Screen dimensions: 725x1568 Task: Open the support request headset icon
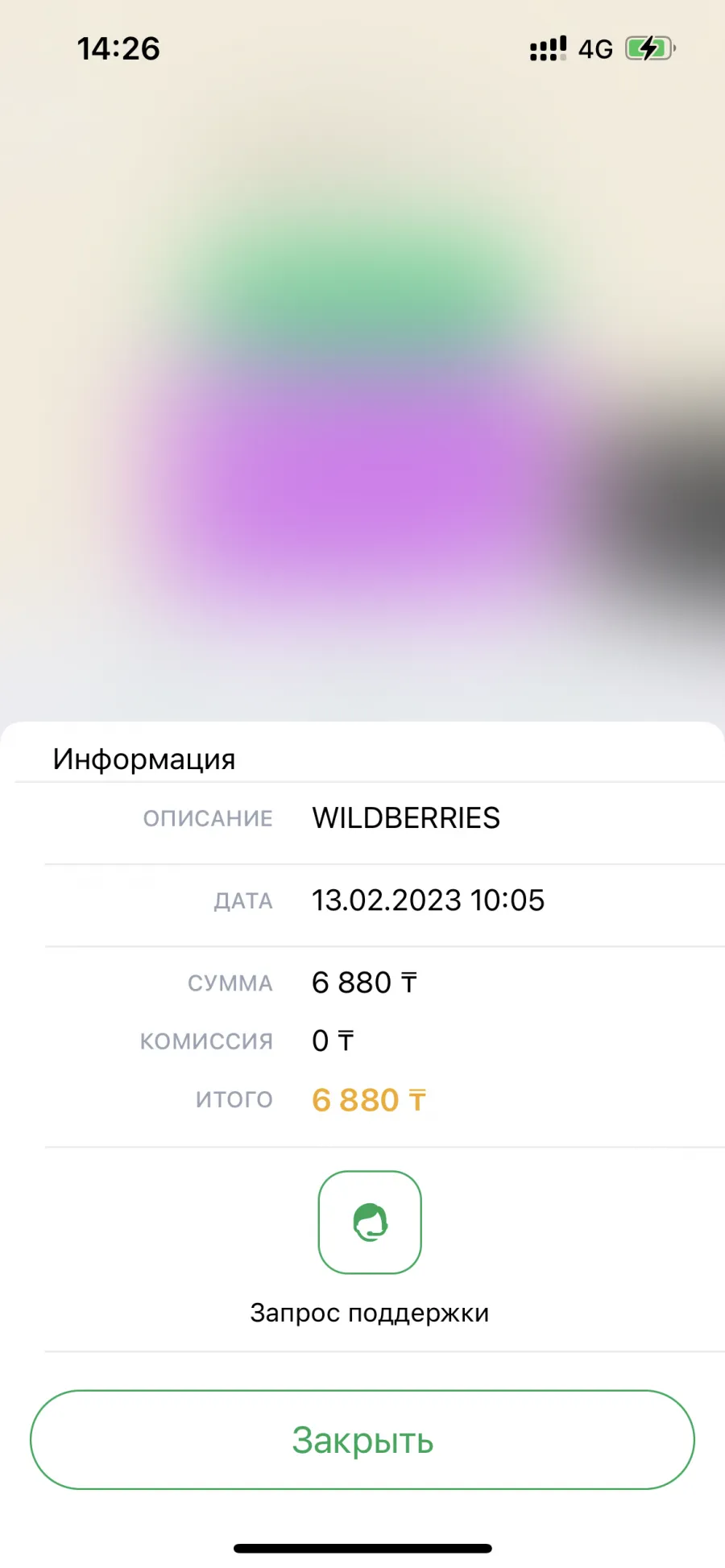(x=370, y=1222)
